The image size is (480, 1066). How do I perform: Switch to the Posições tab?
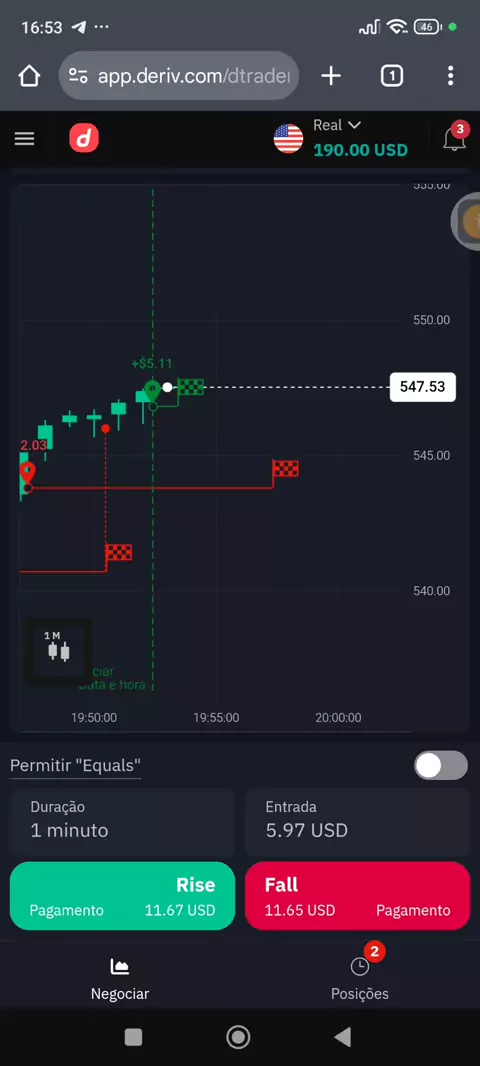[360, 979]
